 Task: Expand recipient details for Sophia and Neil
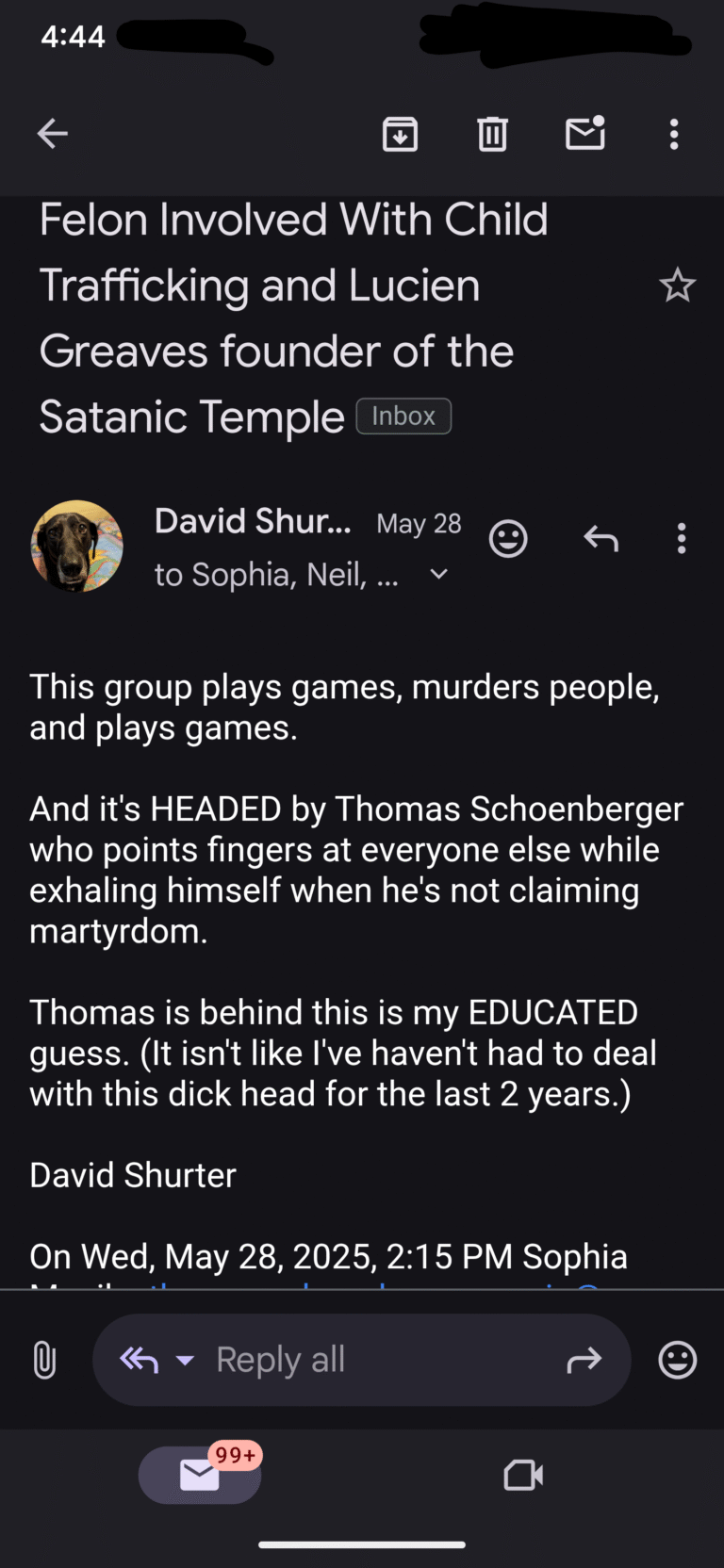[436, 574]
